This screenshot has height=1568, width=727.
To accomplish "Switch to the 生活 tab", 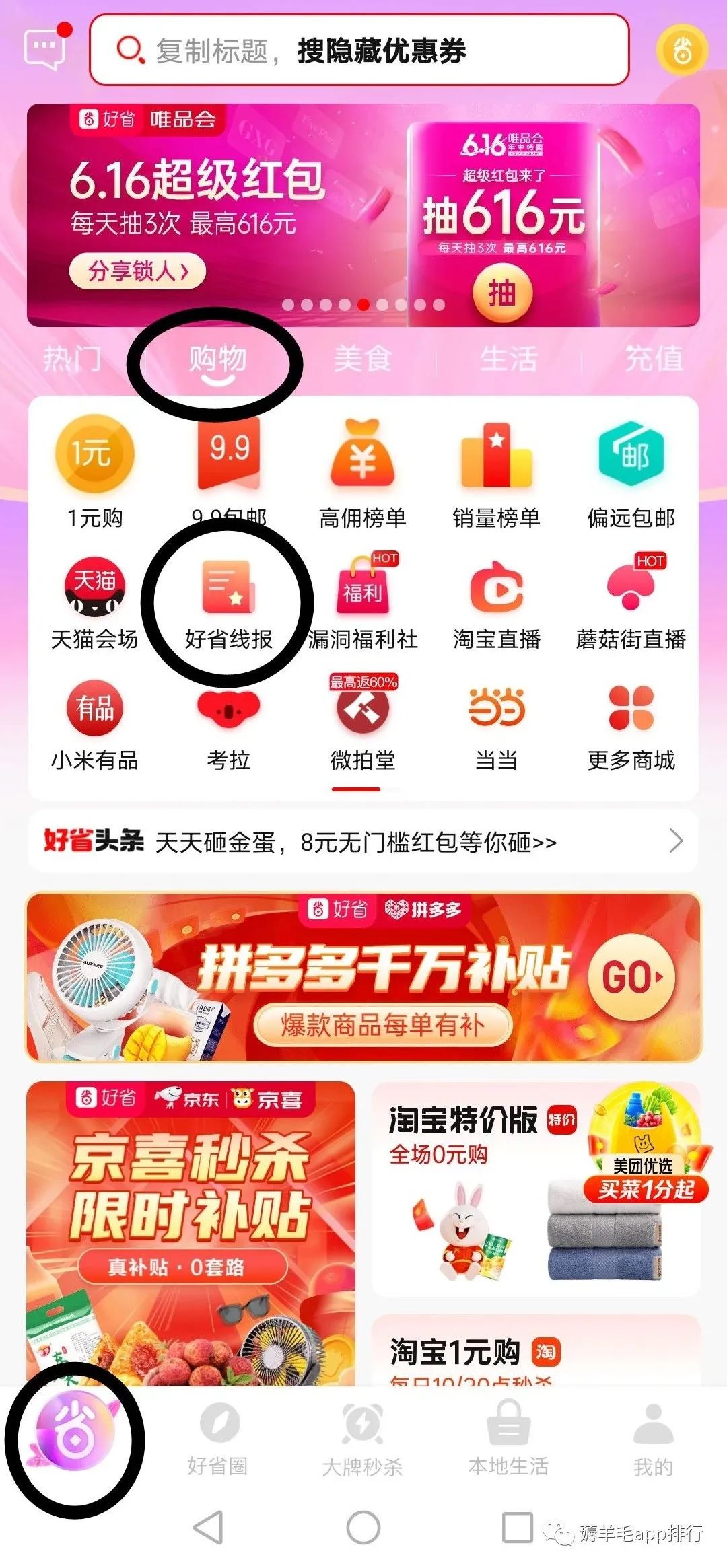I will pyautogui.click(x=508, y=359).
